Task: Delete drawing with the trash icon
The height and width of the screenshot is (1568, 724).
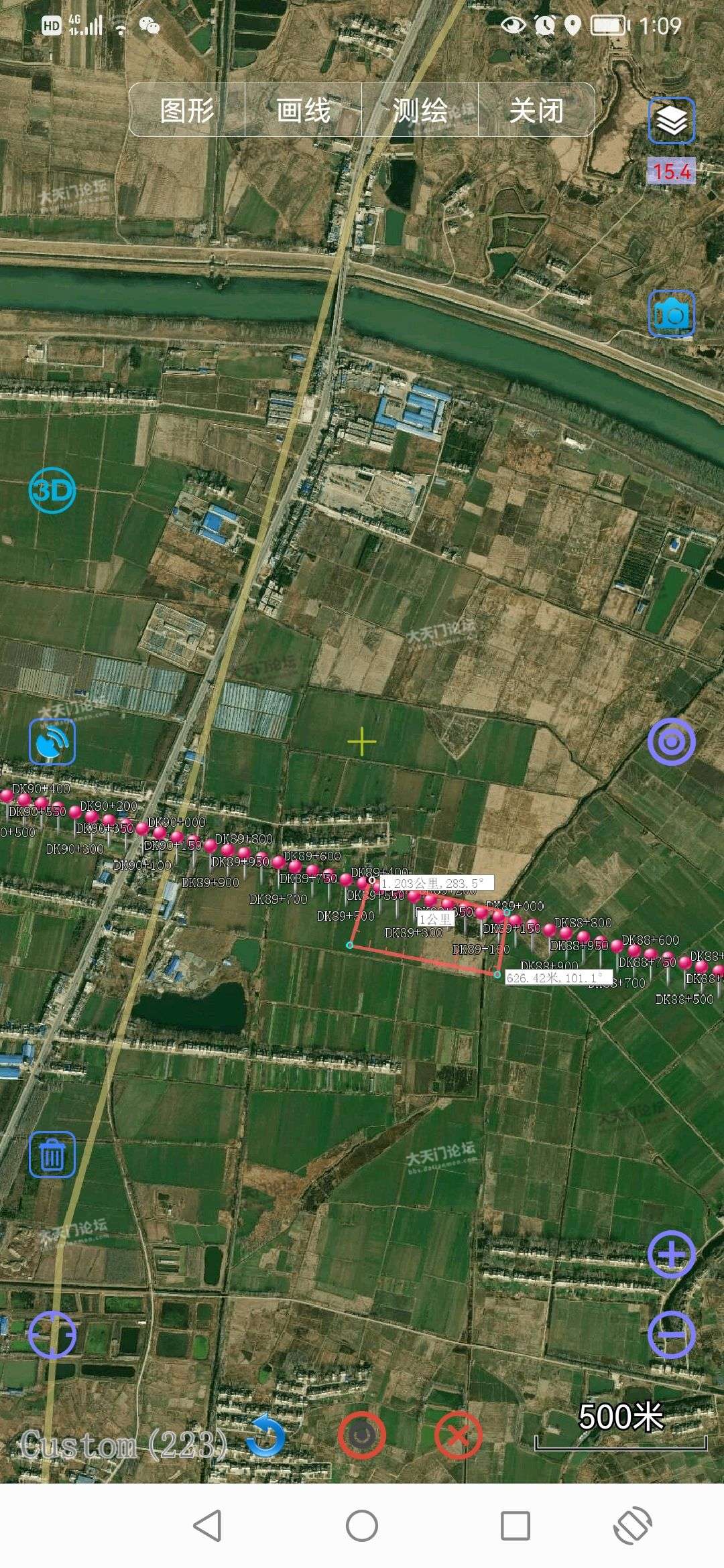Action: [x=52, y=1155]
